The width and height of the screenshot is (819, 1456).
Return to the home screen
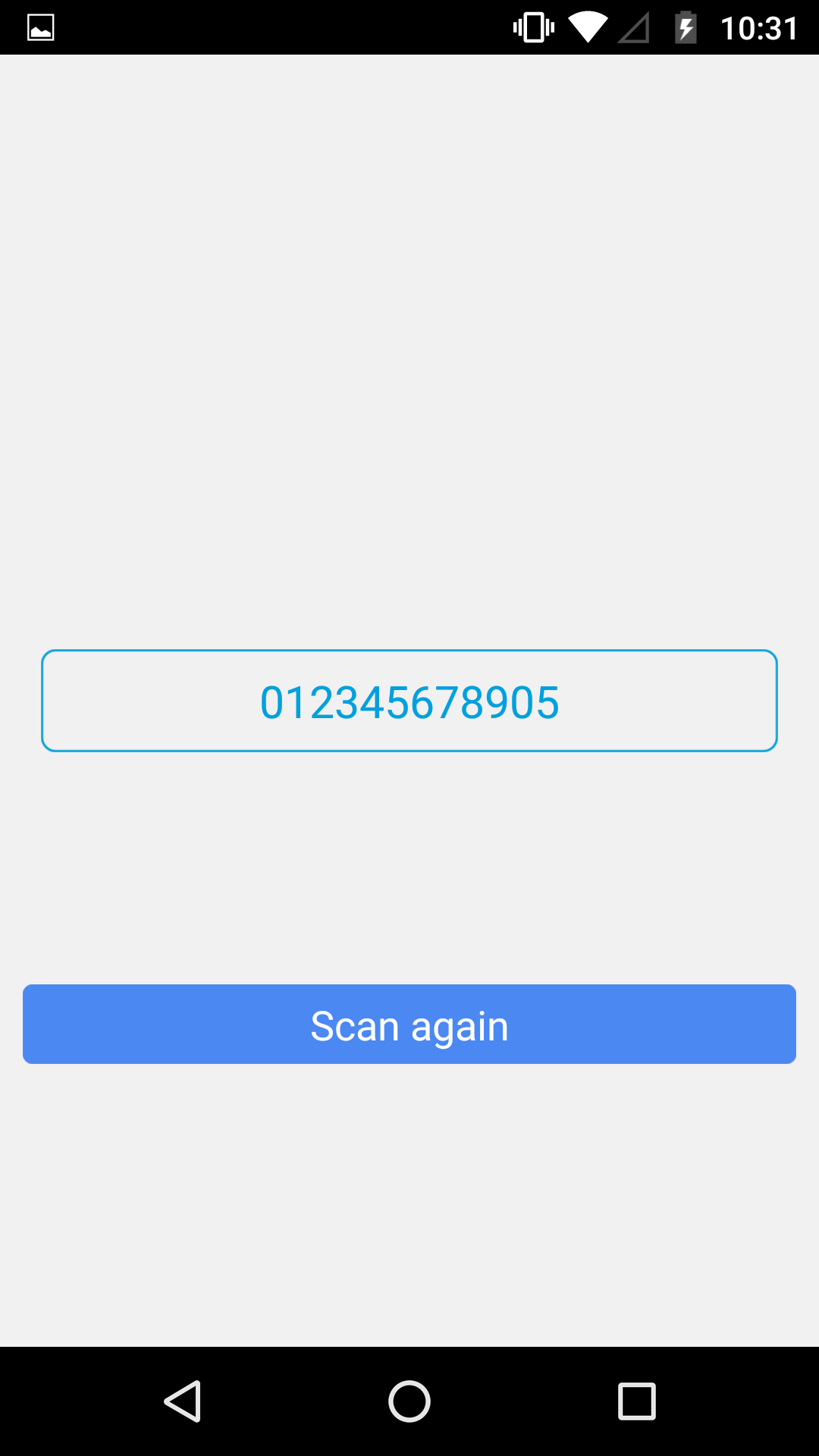(x=409, y=1401)
